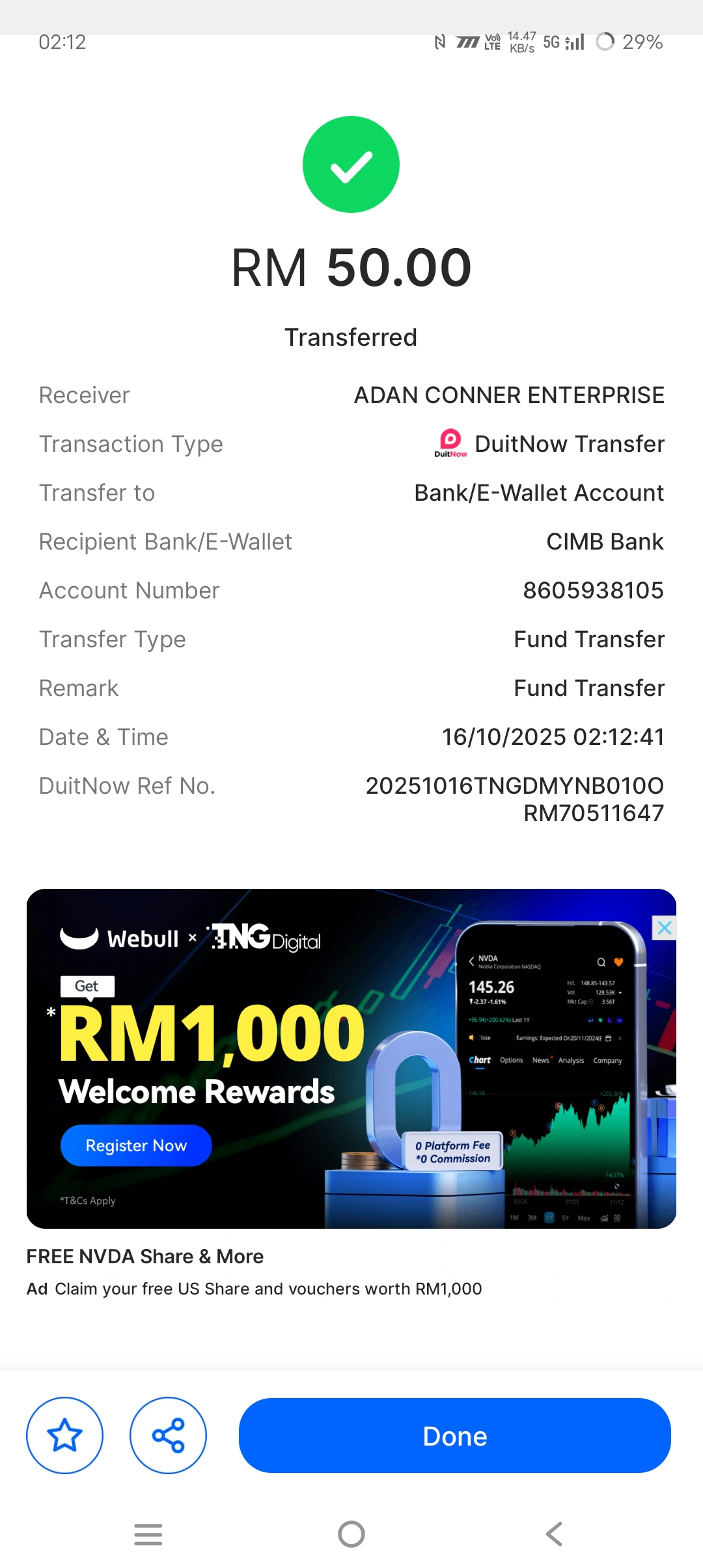Go back with the system back button
This screenshot has width=703, height=1568.
pos(554,1534)
